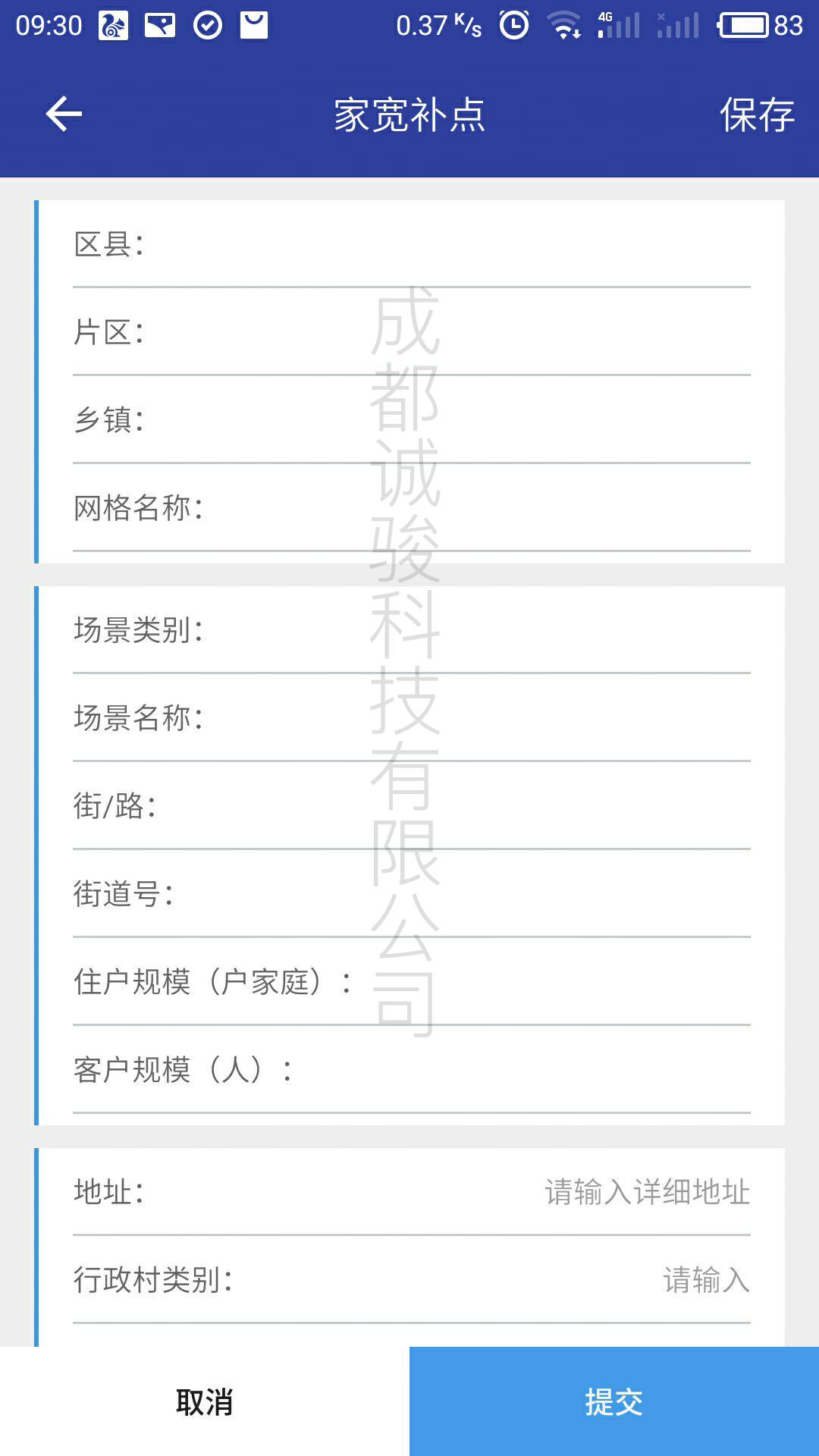Tap the 客户规模（人） field
Screen dimensions: 819x1456
pos(412,1070)
